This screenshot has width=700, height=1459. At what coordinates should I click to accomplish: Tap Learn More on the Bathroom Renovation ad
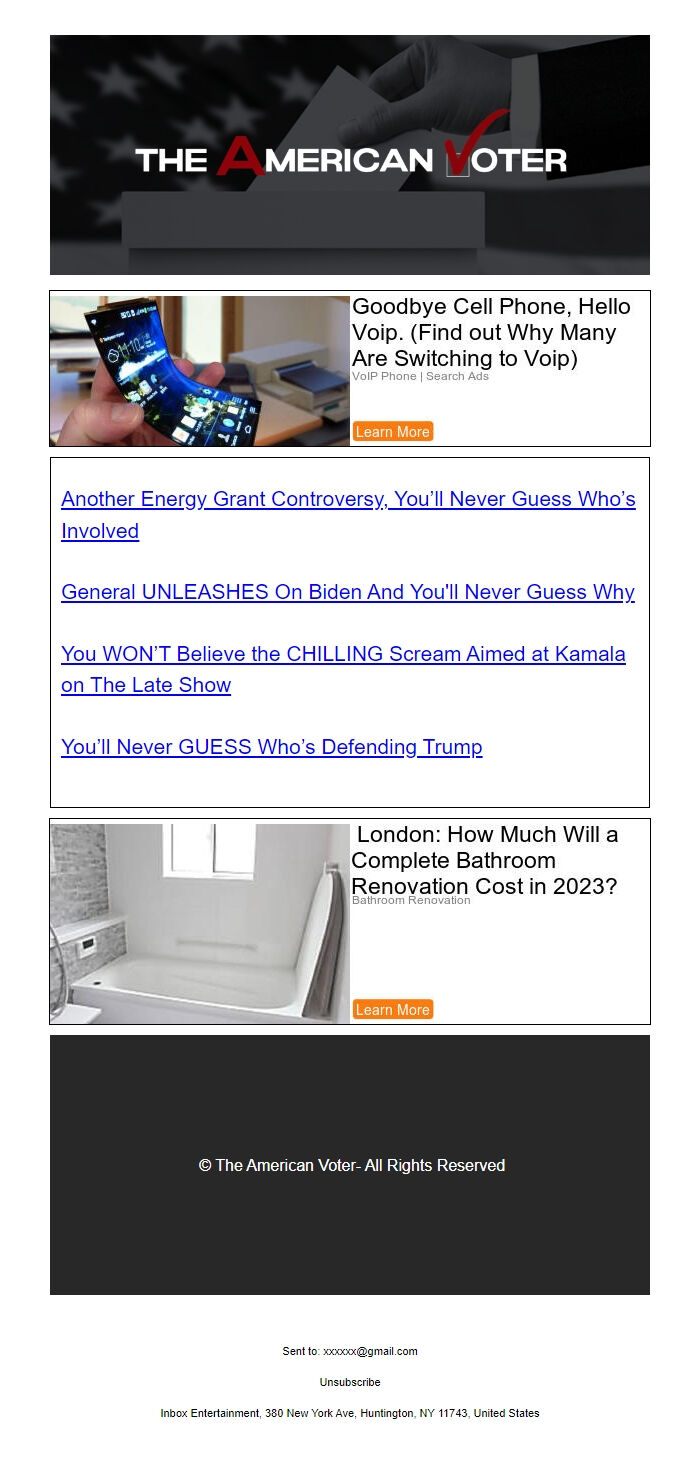click(392, 1010)
